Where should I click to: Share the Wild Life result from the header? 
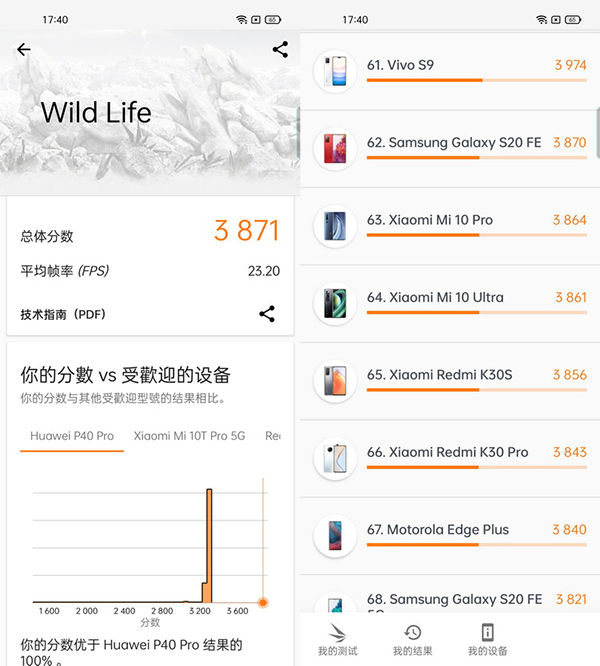click(x=280, y=49)
